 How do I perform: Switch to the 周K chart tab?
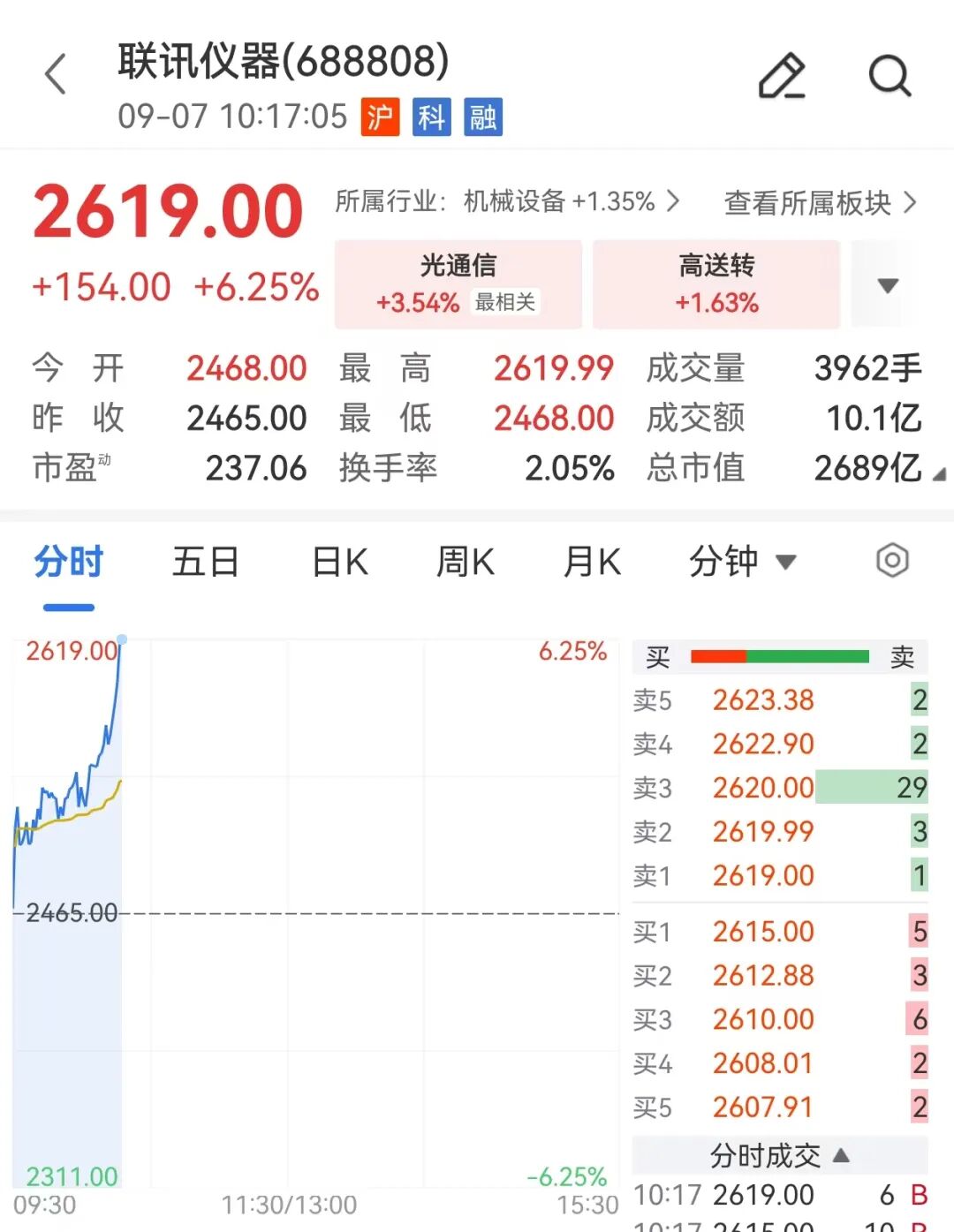466,562
